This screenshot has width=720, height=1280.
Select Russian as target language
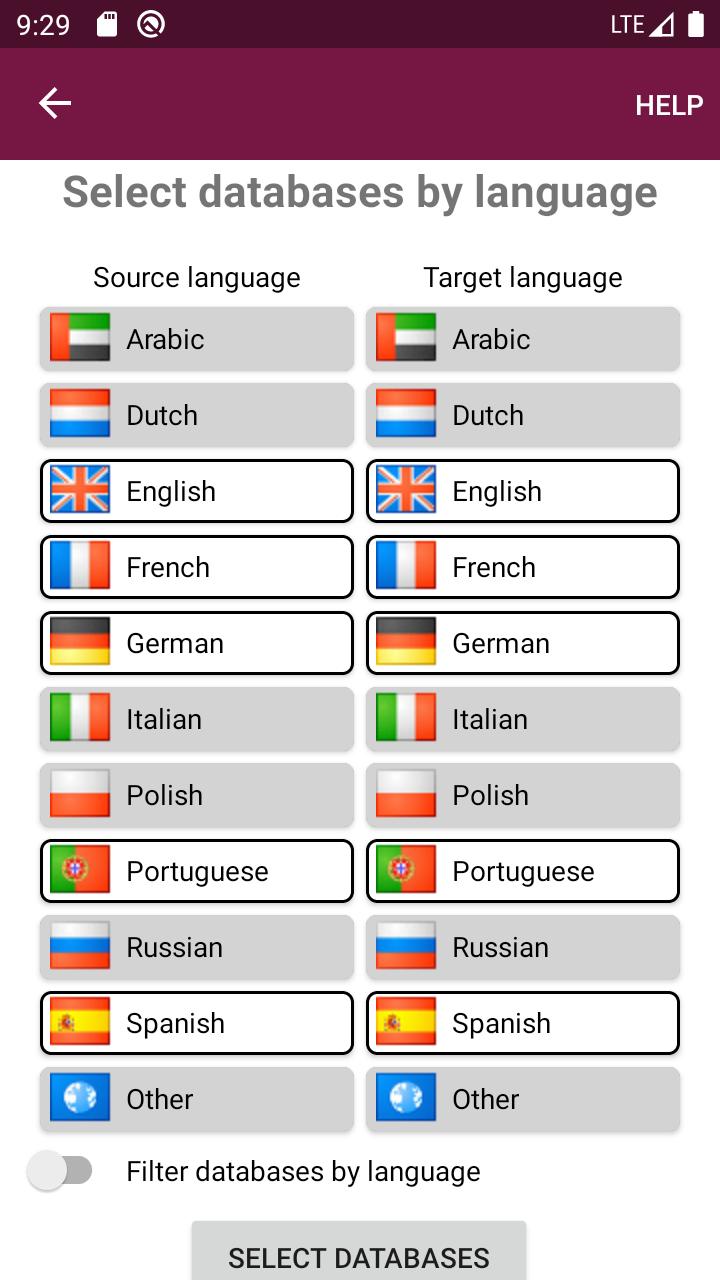click(x=523, y=947)
